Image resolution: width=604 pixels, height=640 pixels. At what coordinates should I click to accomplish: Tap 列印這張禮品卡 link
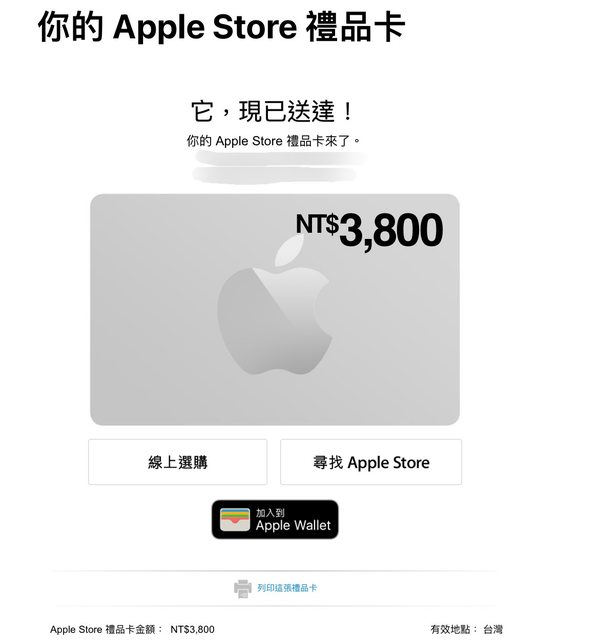[287, 588]
